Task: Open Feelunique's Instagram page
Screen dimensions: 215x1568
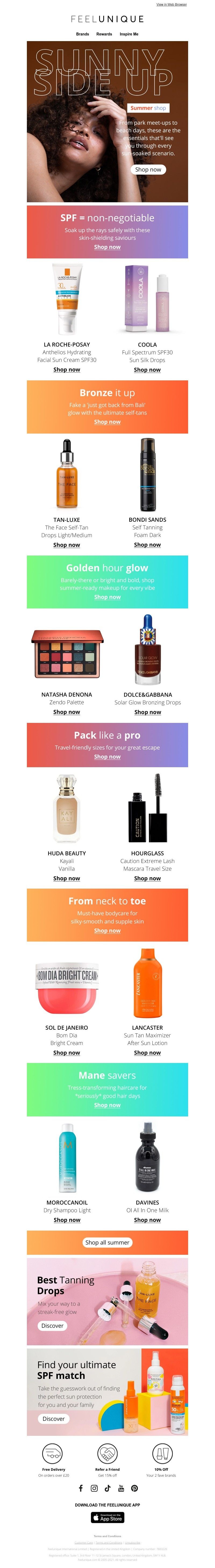Action: [94, 1488]
